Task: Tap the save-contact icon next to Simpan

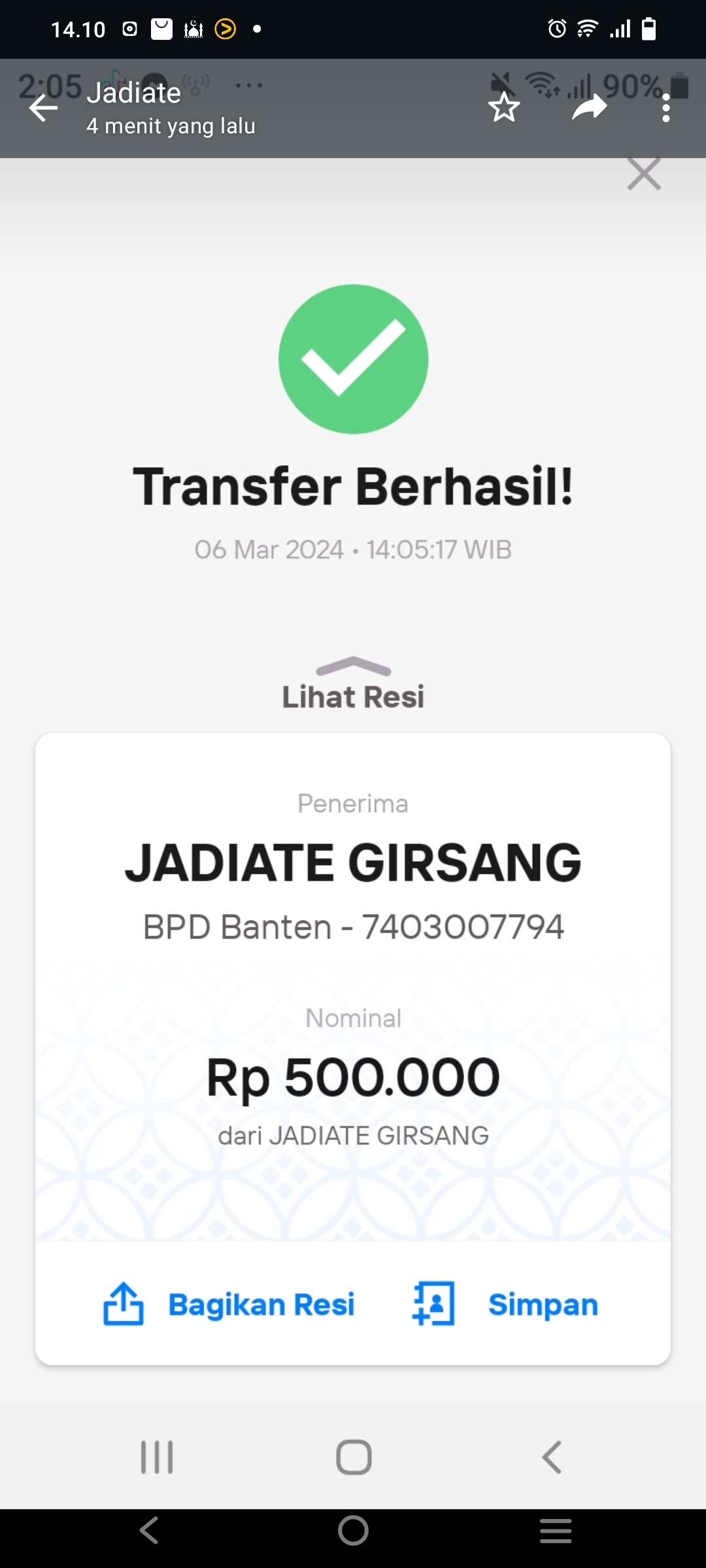Action: click(432, 1303)
